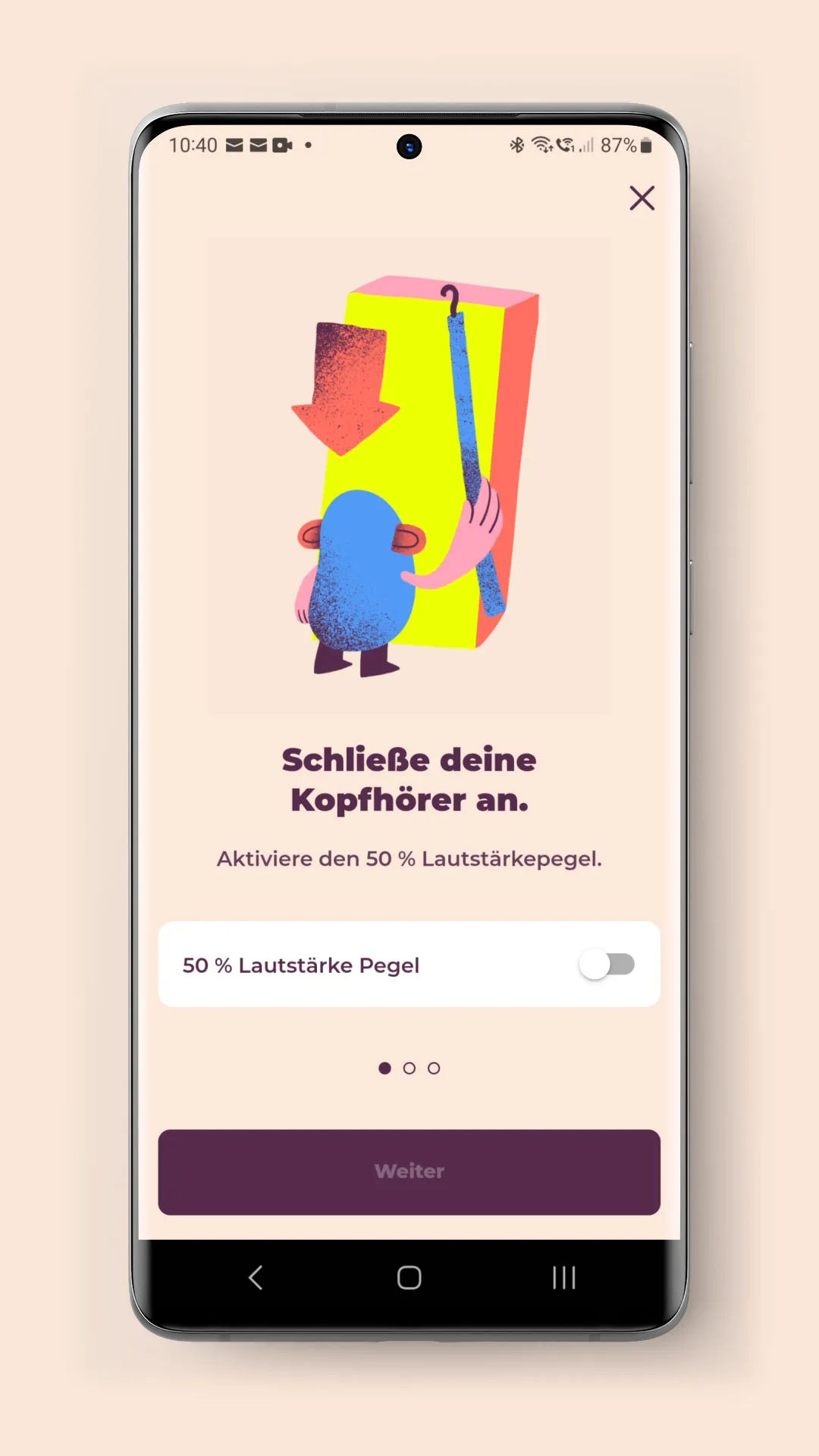This screenshot has height=1456, width=819.
Task: Jump to the third page indicator dot
Action: [434, 1068]
